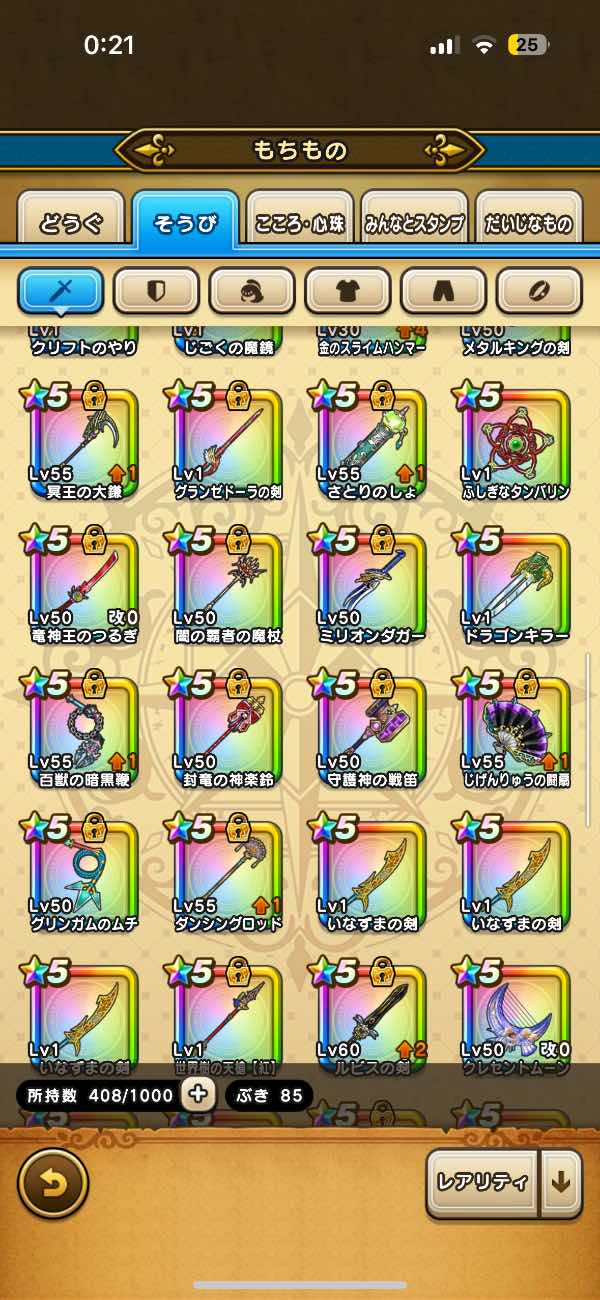The height and width of the screenshot is (1300, 600).
Task: Open the こころ・心珠 tab
Action: tap(299, 223)
